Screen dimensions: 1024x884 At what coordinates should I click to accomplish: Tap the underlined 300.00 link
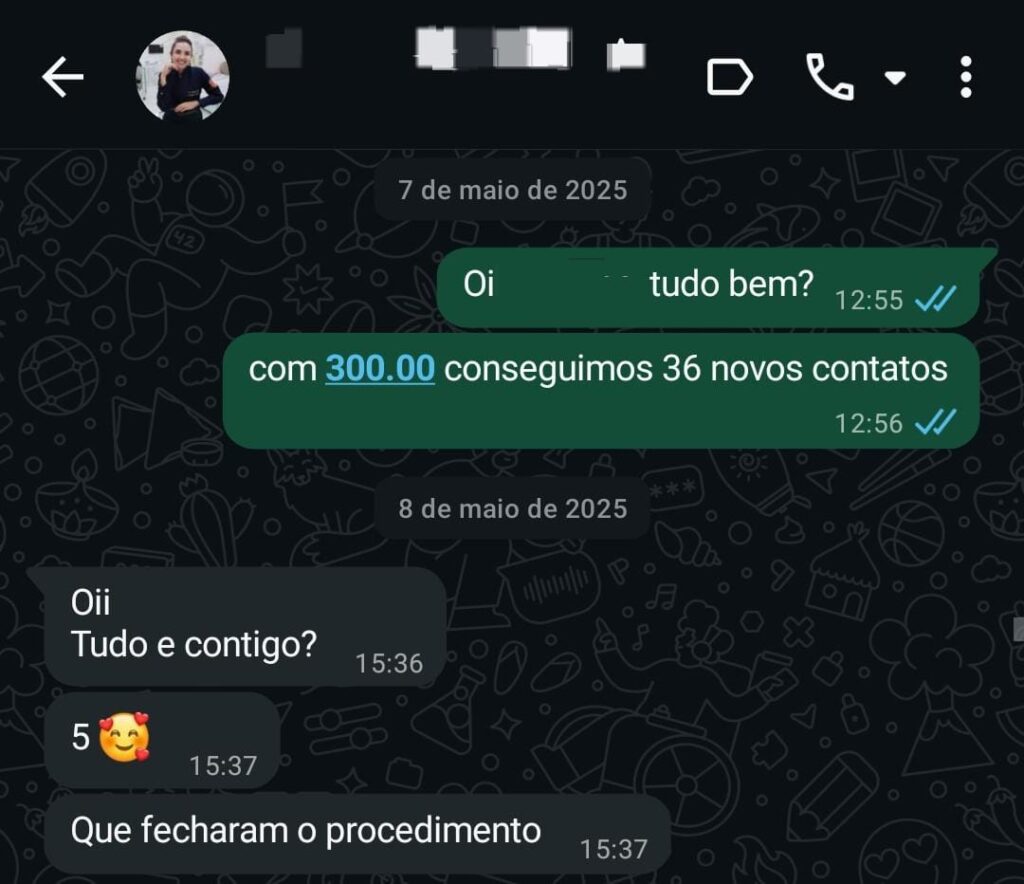coord(380,369)
